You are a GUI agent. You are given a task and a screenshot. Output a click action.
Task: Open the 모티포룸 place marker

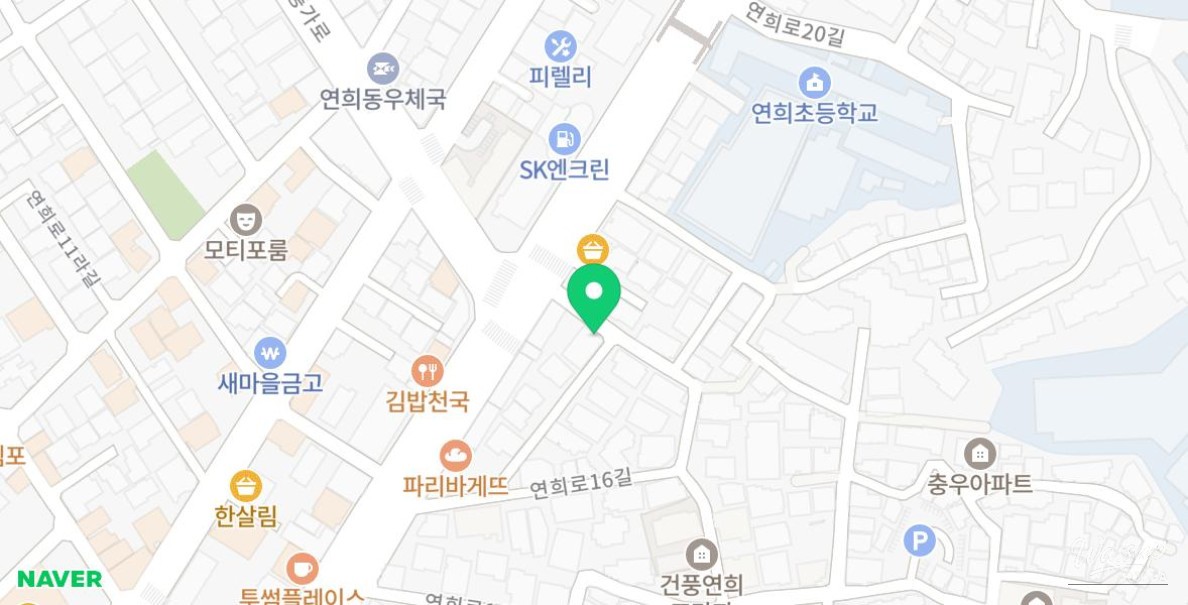tap(245, 219)
